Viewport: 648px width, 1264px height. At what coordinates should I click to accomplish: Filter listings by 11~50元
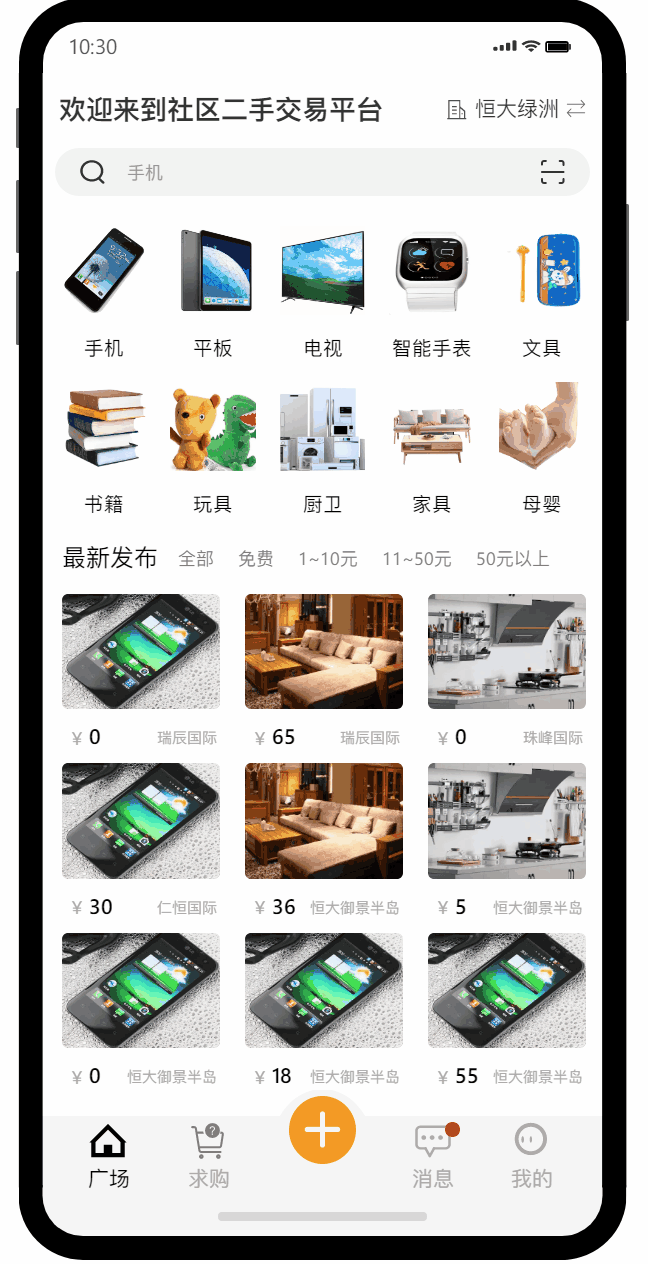(x=416, y=559)
